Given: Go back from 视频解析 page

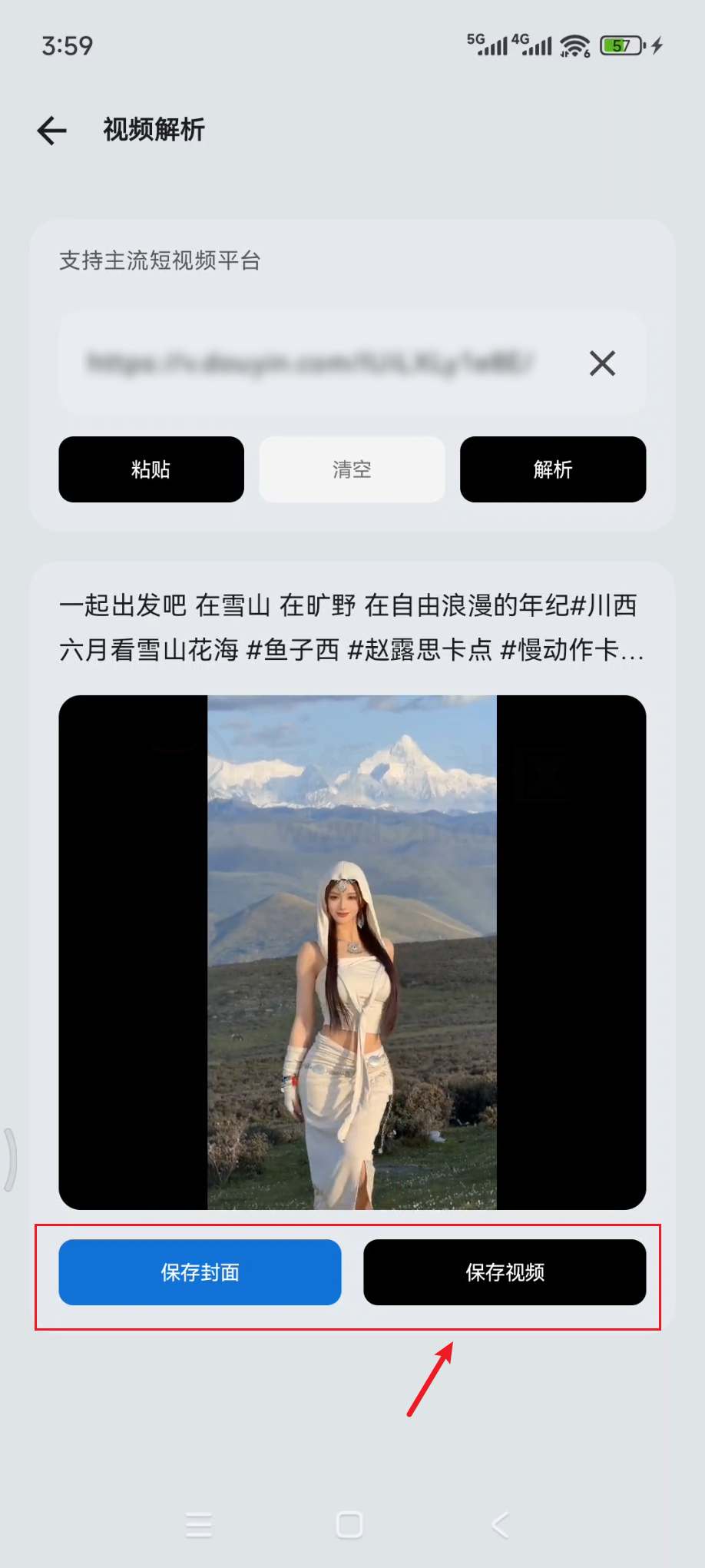Looking at the screenshot, I should 52,131.
